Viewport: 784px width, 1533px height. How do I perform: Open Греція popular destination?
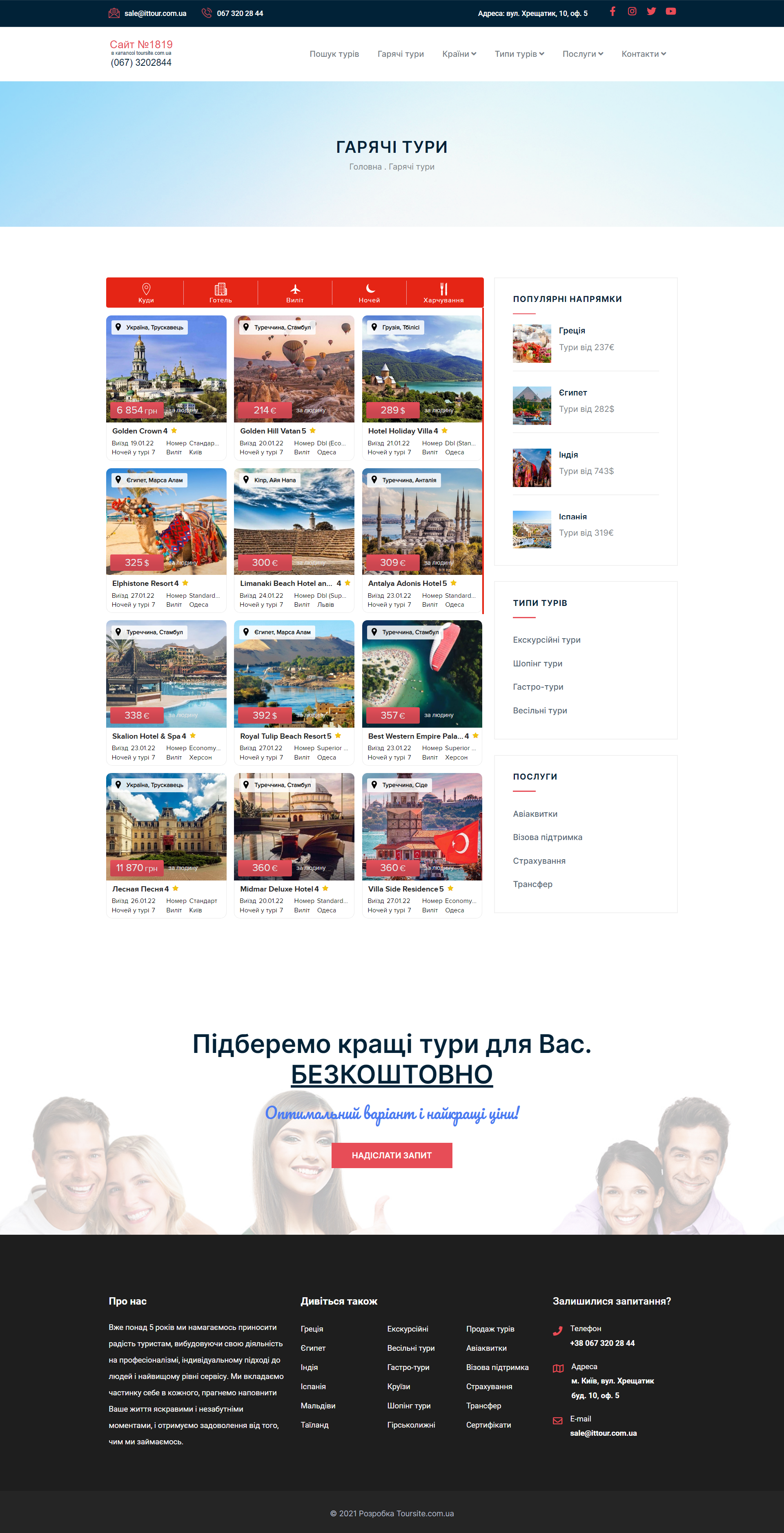[x=572, y=331]
